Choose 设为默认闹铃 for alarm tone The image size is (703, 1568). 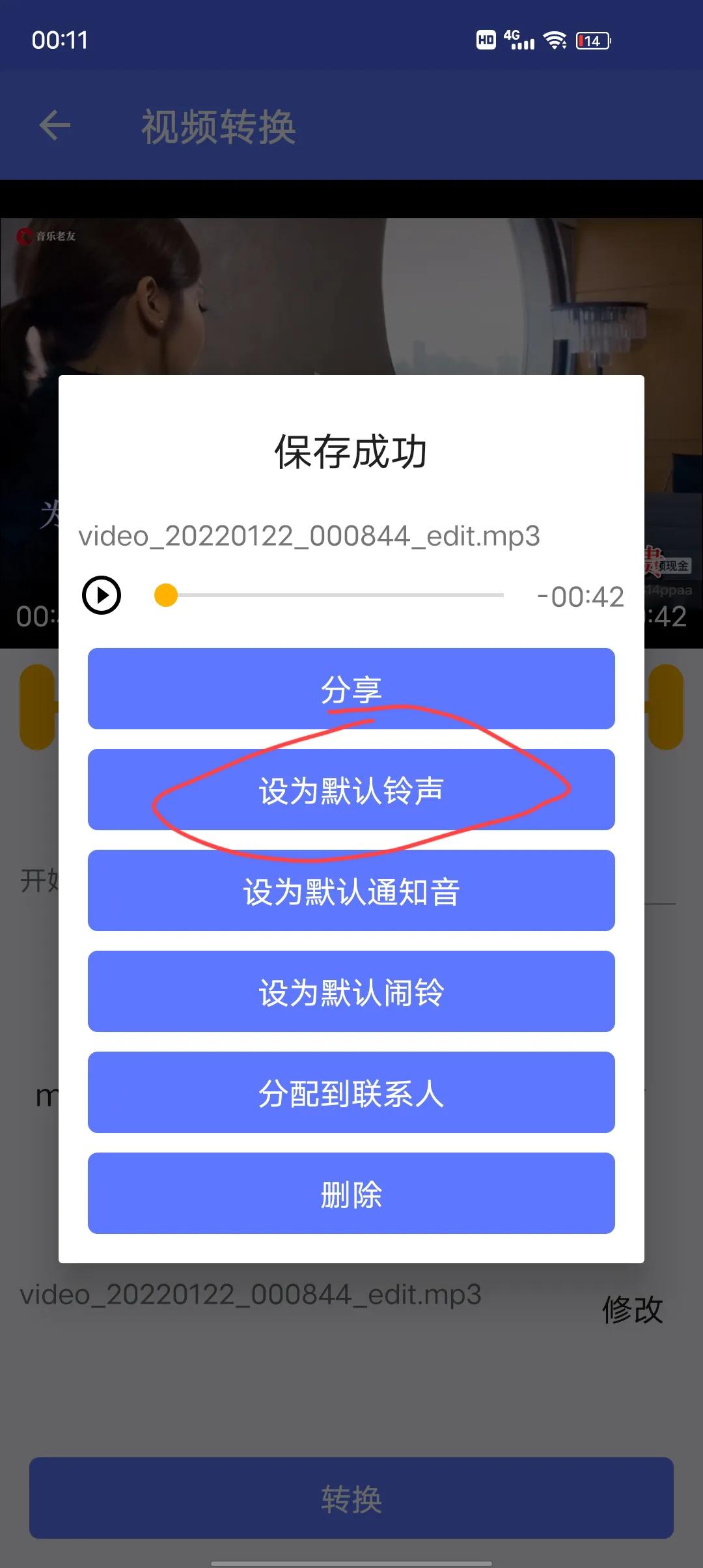click(351, 992)
